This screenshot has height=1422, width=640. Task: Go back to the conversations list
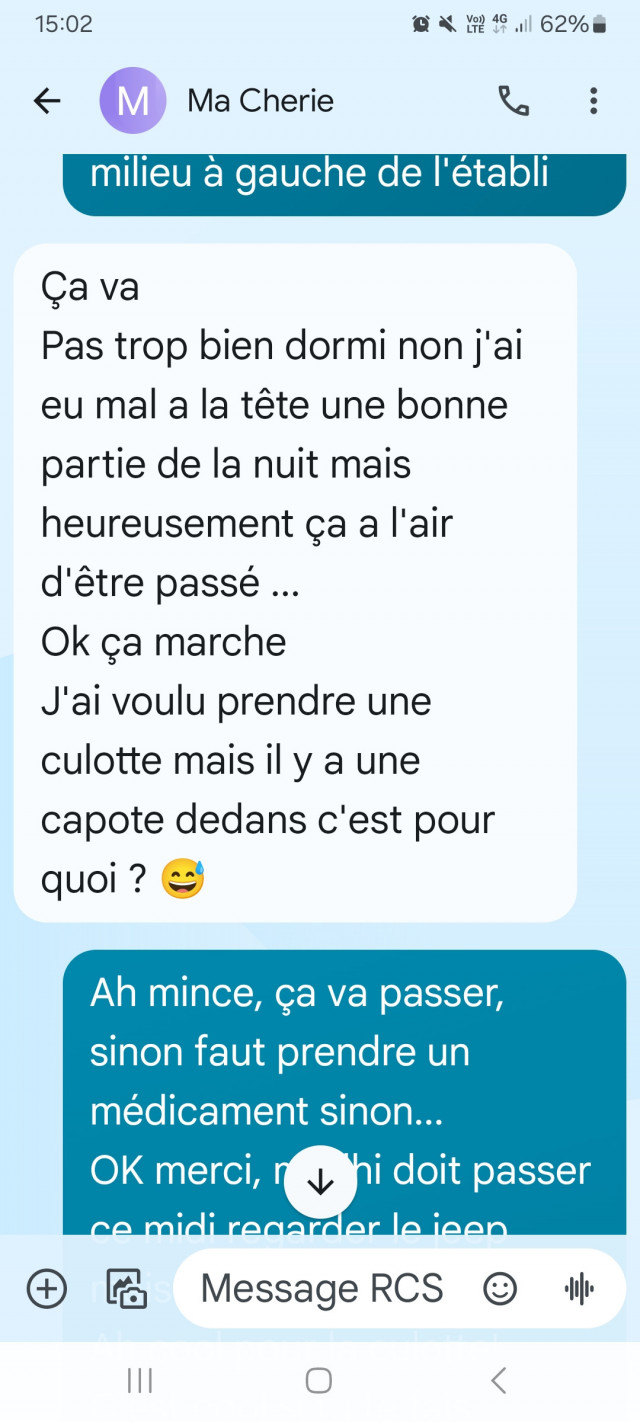pos(47,101)
